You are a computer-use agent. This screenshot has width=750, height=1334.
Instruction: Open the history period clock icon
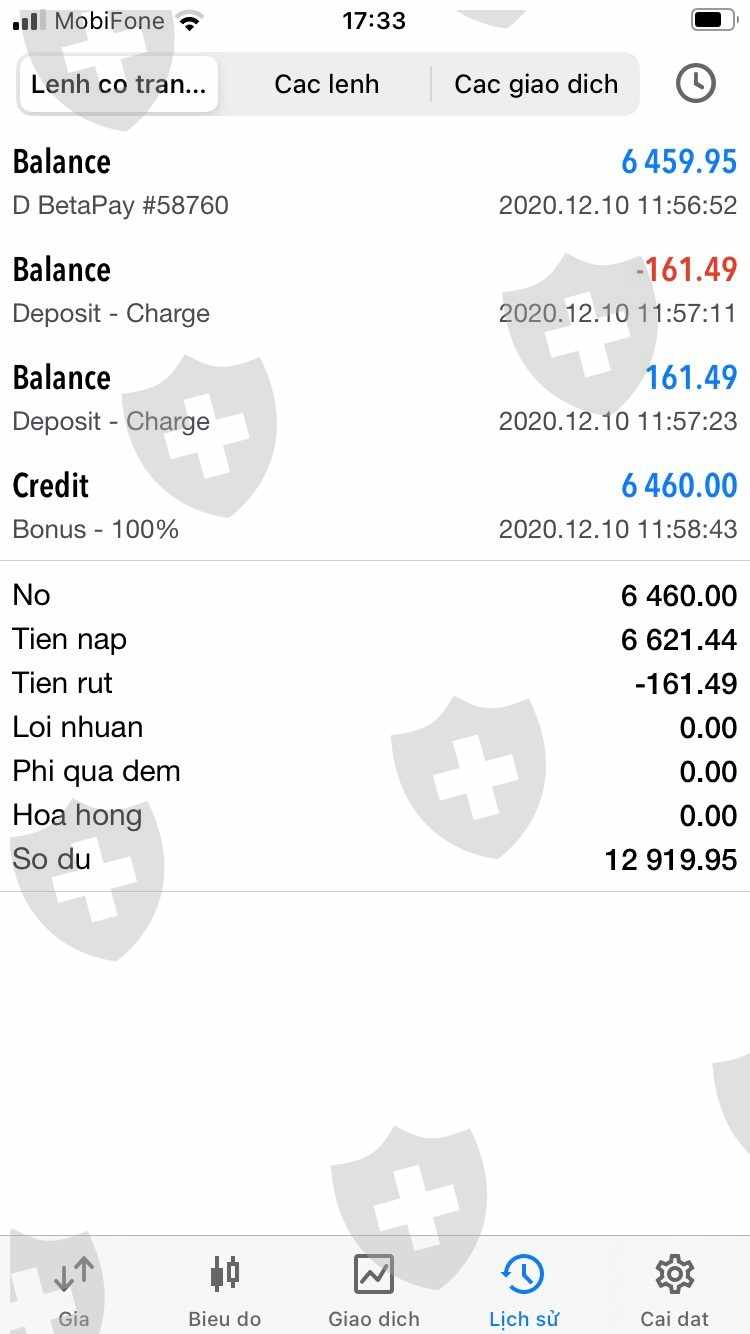695,84
